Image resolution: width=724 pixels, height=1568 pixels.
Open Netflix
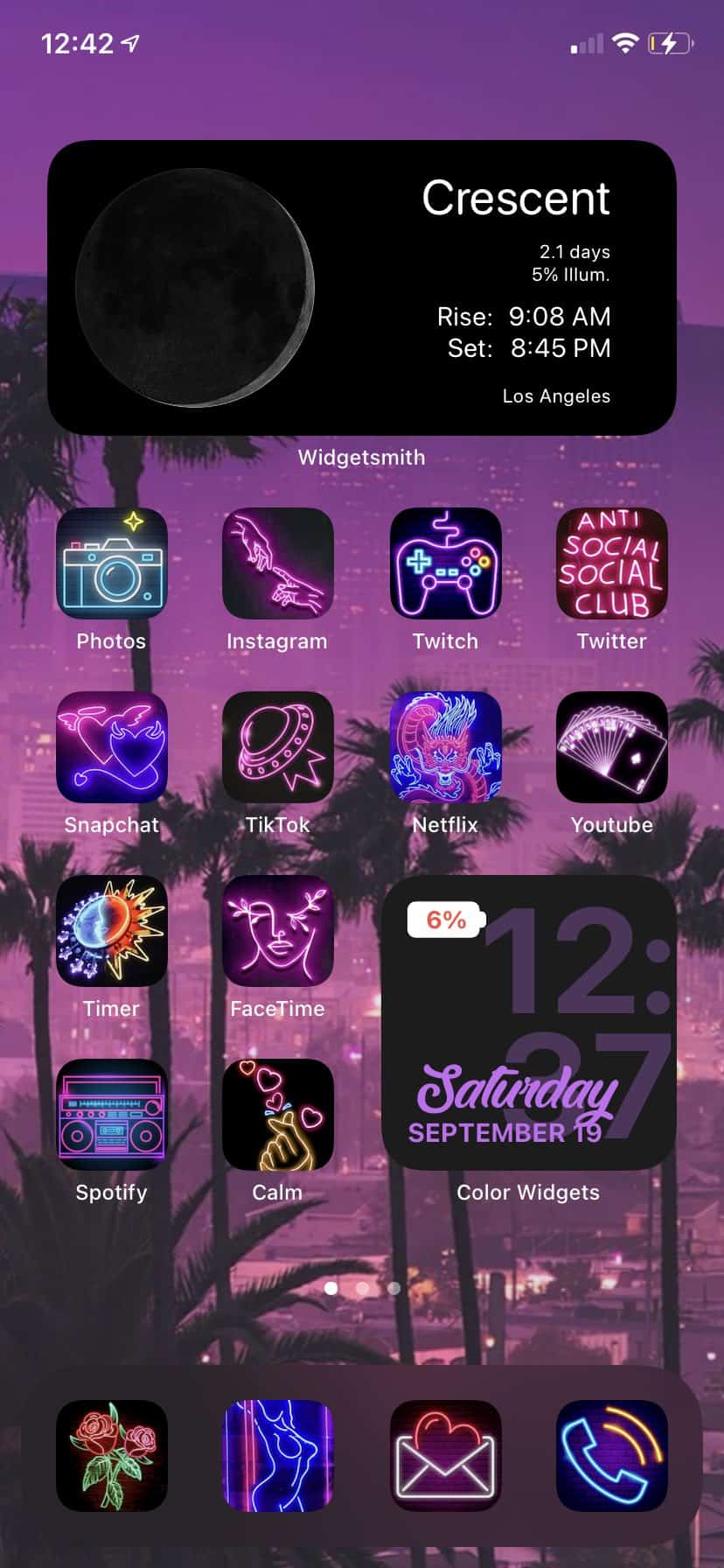[445, 748]
